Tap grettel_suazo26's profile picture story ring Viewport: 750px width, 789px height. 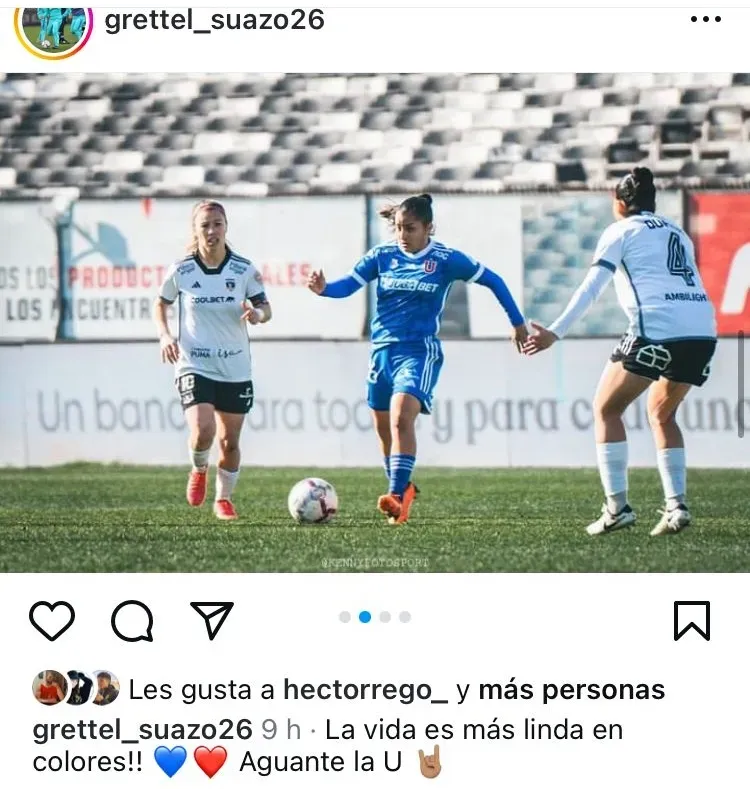(x=53, y=25)
